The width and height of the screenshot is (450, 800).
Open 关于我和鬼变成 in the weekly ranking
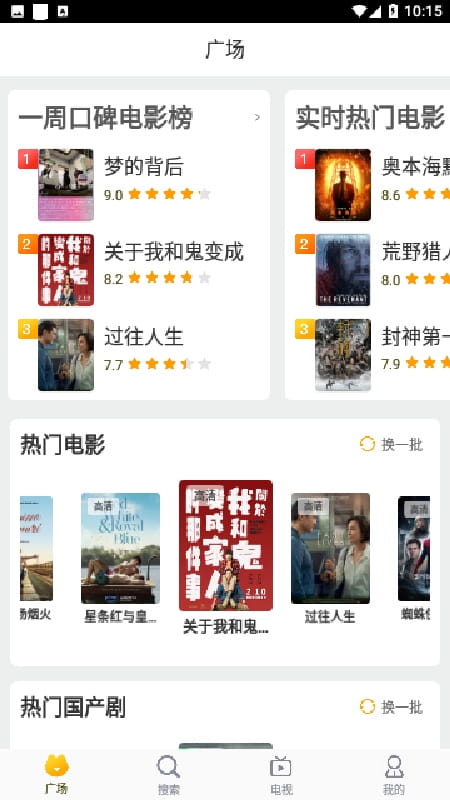(139, 270)
